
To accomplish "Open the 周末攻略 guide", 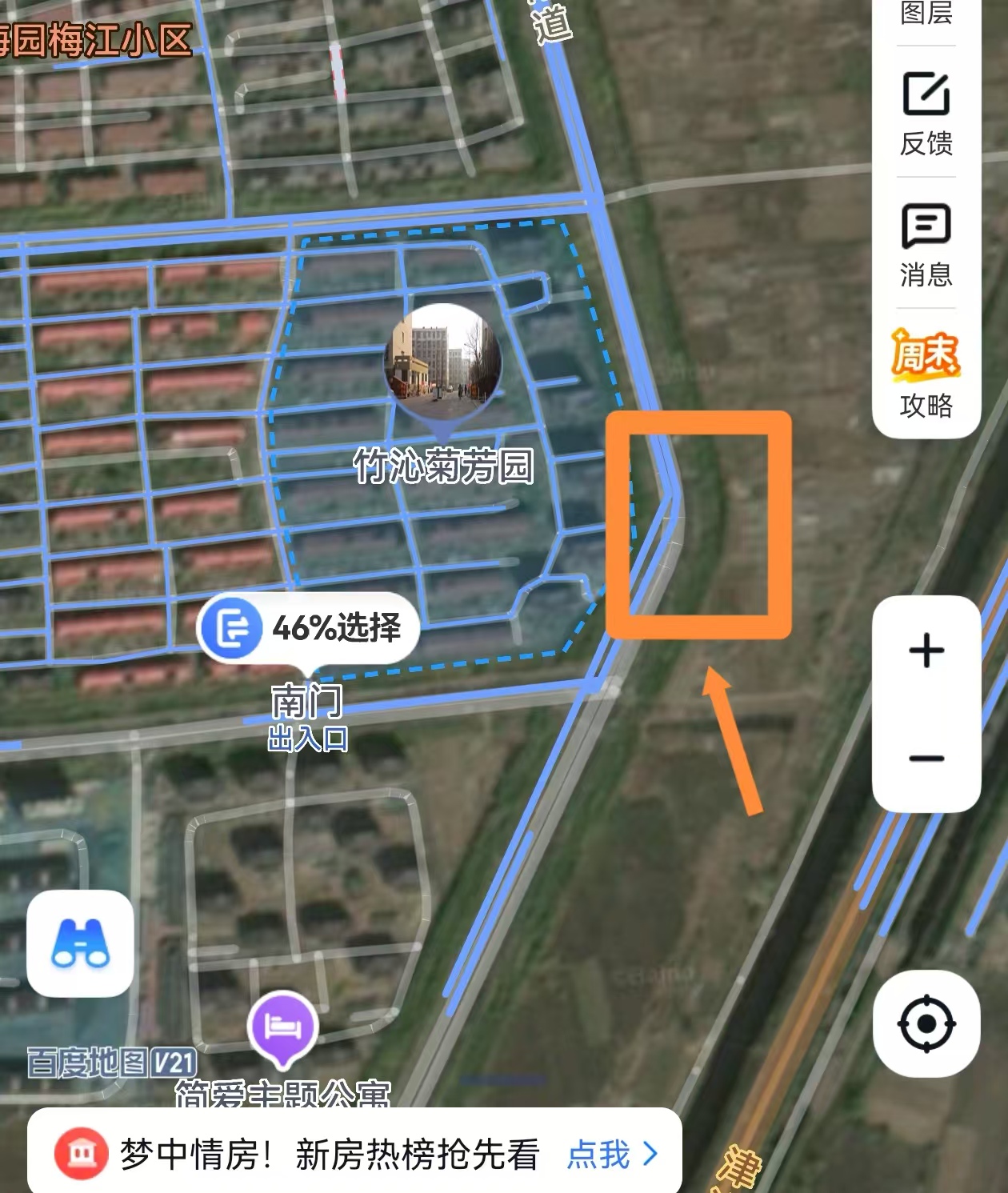I will pos(926,374).
